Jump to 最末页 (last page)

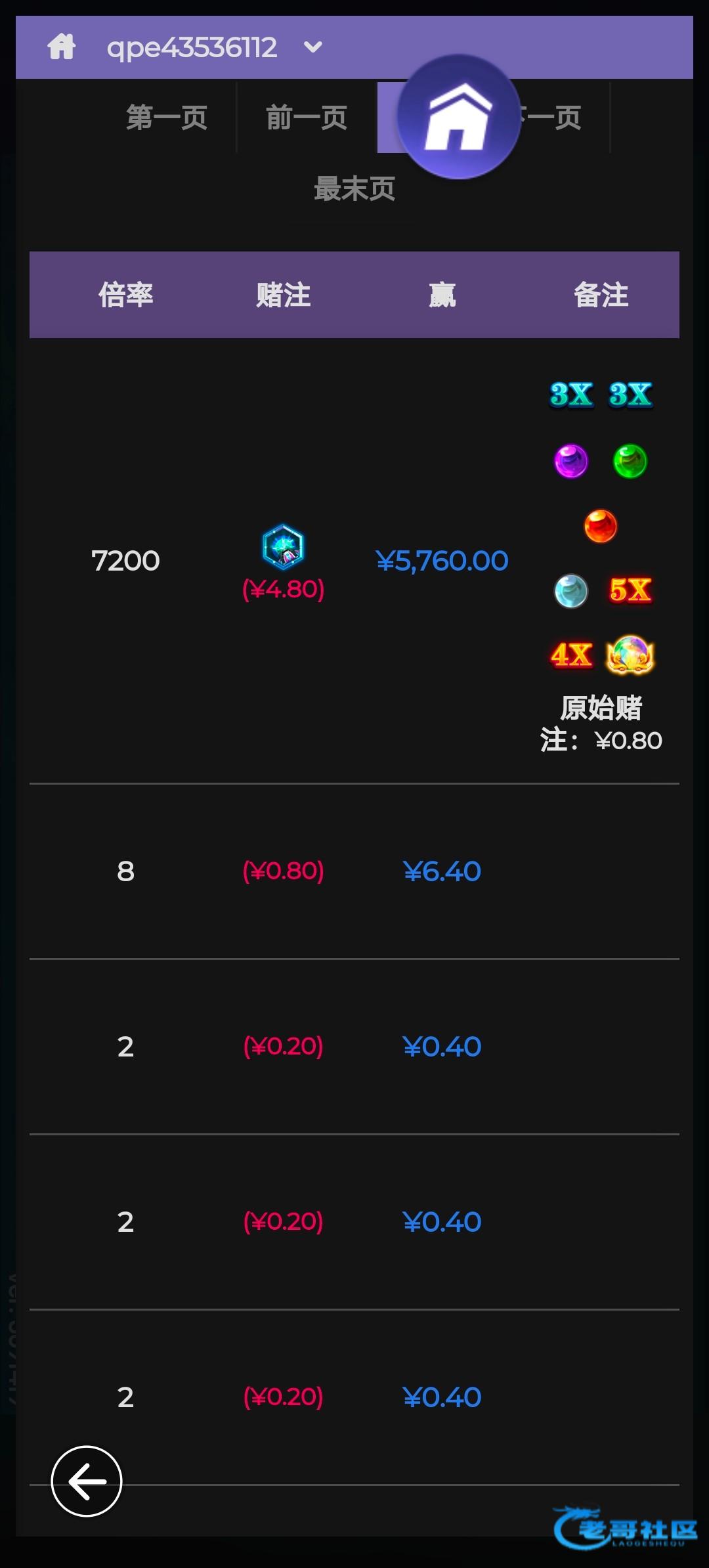(x=354, y=189)
